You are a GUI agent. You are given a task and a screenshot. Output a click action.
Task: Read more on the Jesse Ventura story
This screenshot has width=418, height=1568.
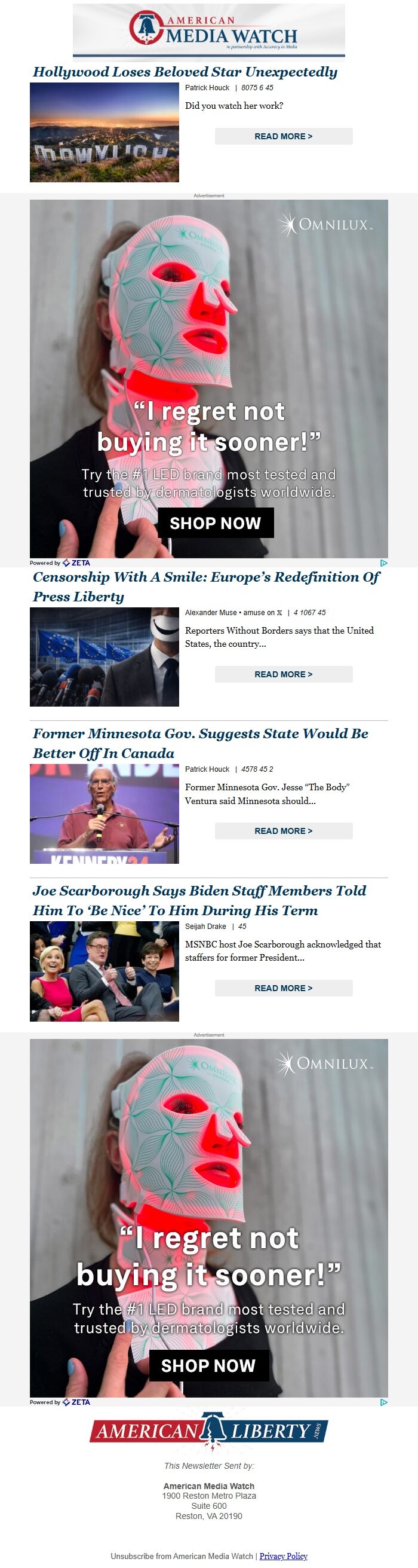(283, 830)
